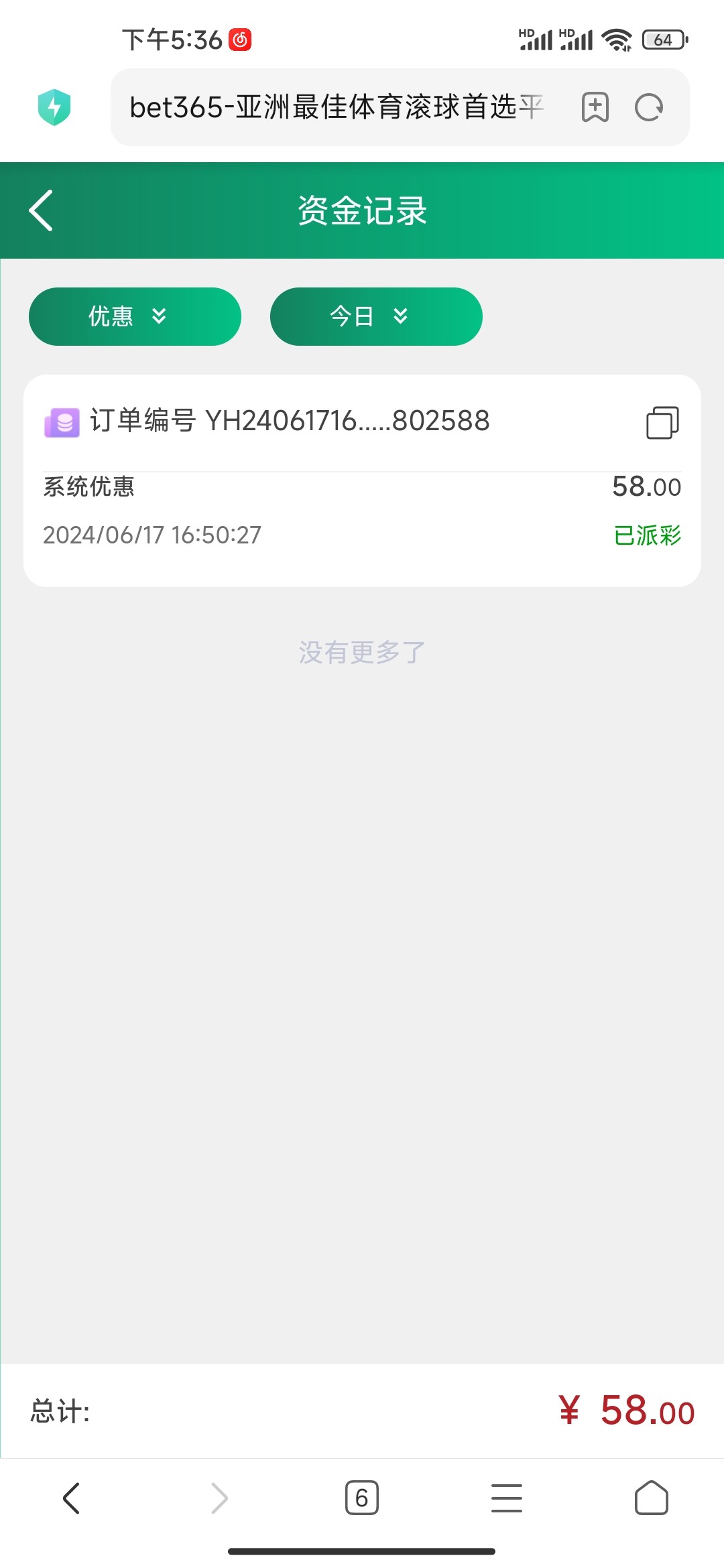Viewport: 724px width, 1568px height.
Task: Expand the 优惠 filter dropdown
Action: coord(135,316)
